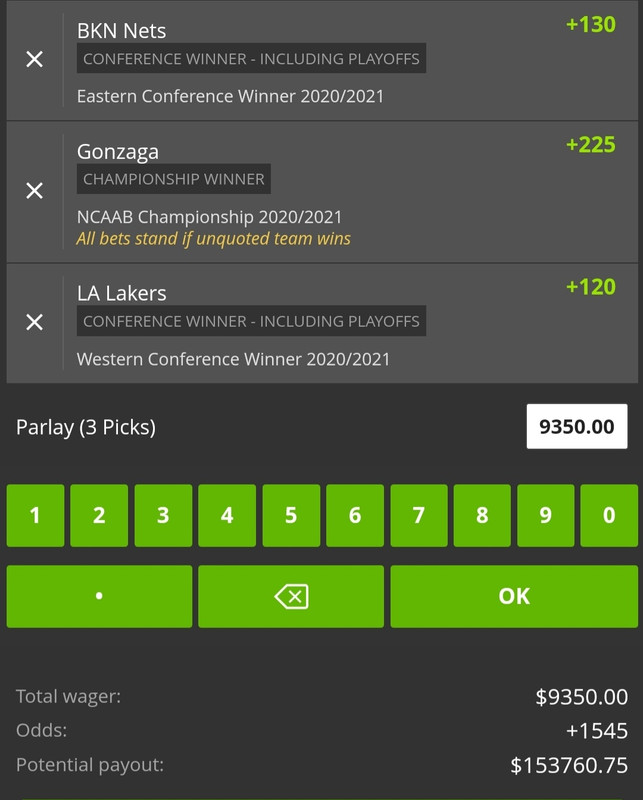
Task: Confirm wager amount with OK
Action: [x=513, y=596]
